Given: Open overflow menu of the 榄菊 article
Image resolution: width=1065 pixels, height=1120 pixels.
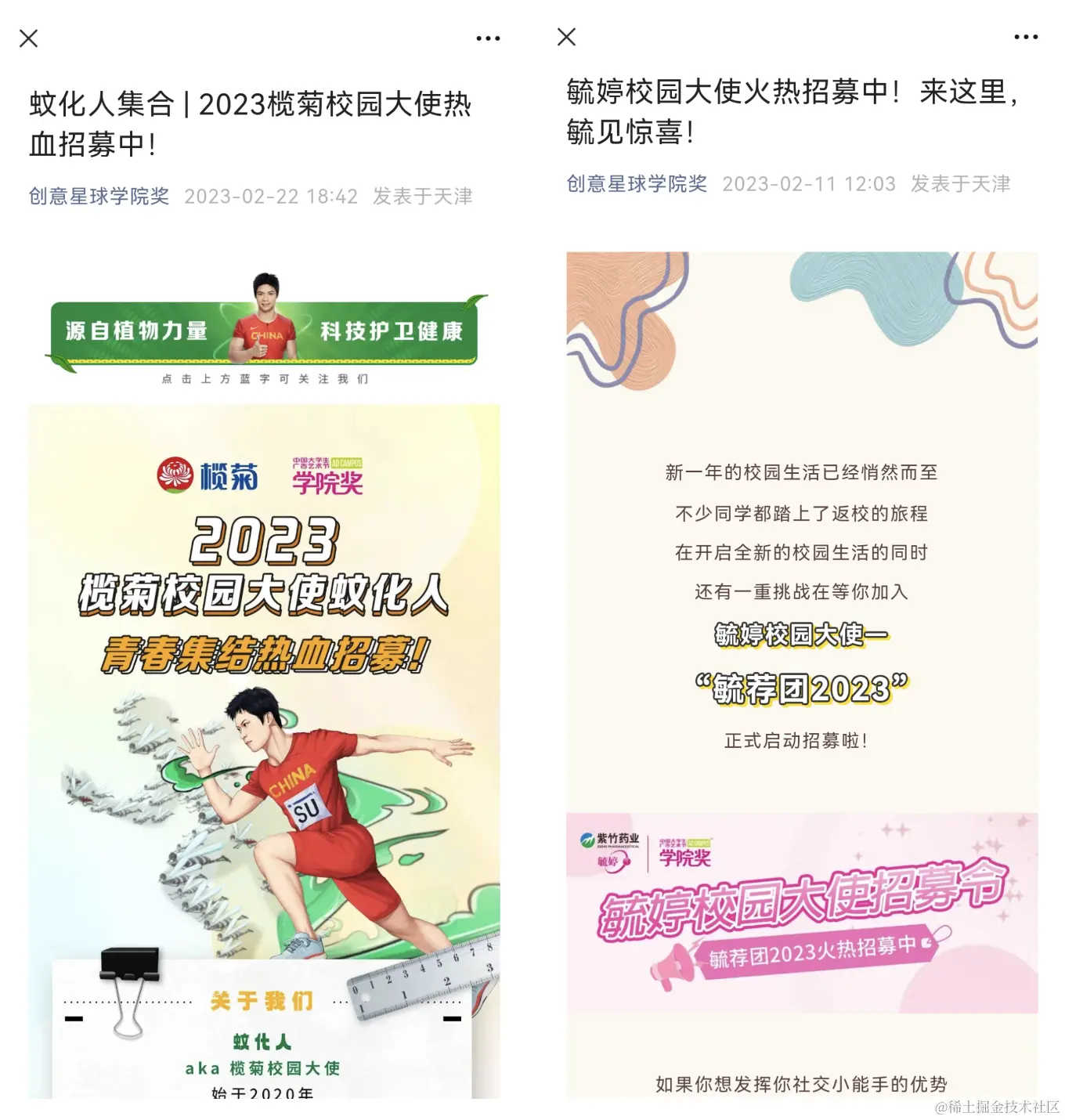Looking at the screenshot, I should tap(488, 38).
